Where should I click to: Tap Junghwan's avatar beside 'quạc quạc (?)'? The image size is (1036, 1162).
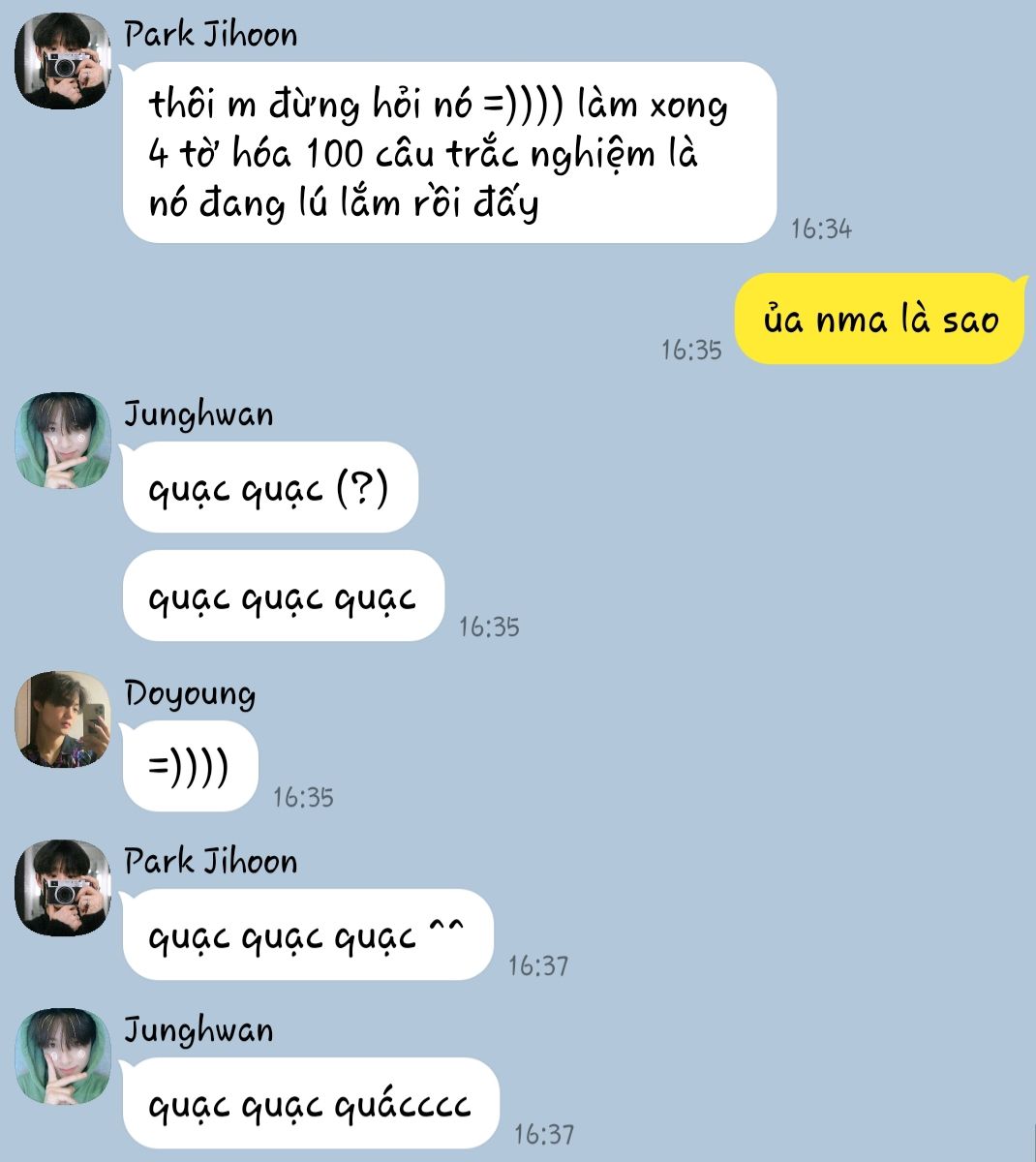[x=63, y=441]
